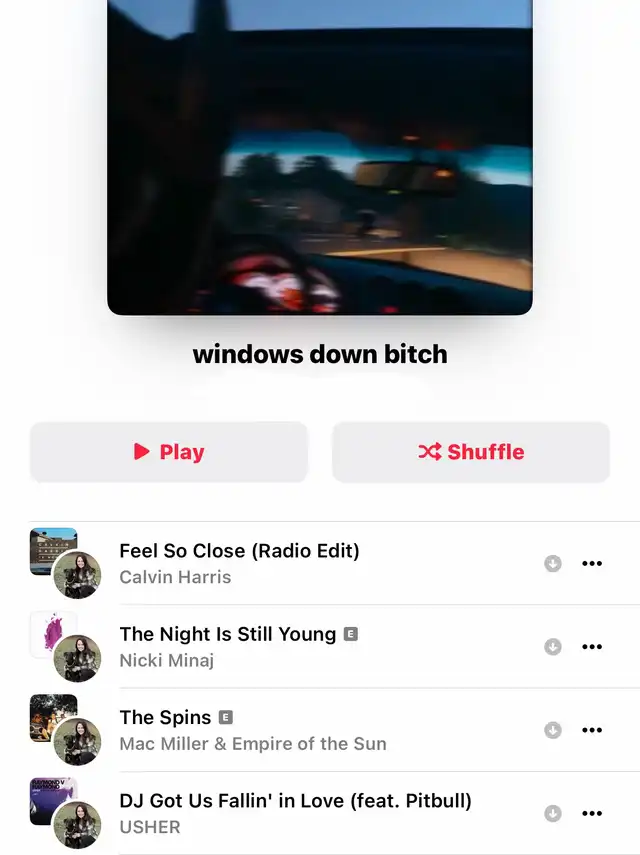640x855 pixels.
Task: Open more options for Feel So Close
Action: click(x=592, y=564)
